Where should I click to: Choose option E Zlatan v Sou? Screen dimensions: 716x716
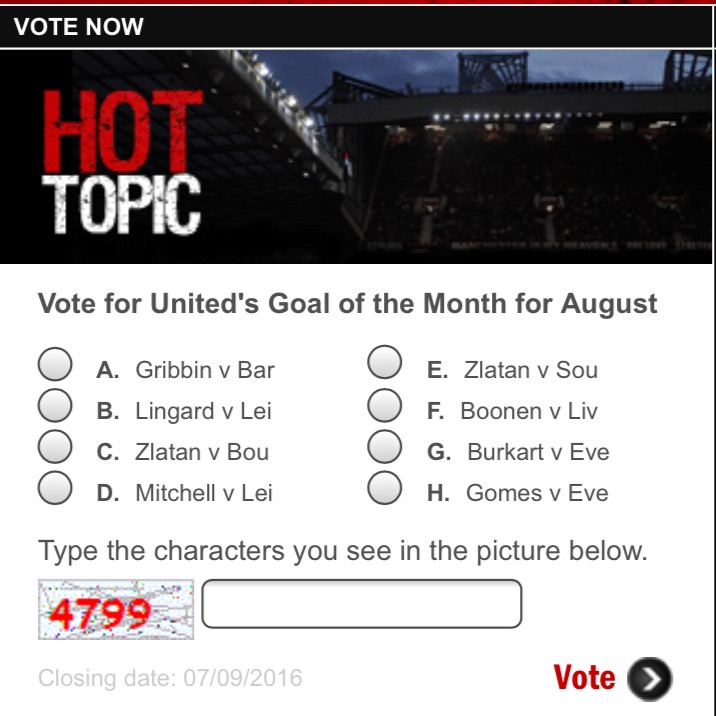385,364
